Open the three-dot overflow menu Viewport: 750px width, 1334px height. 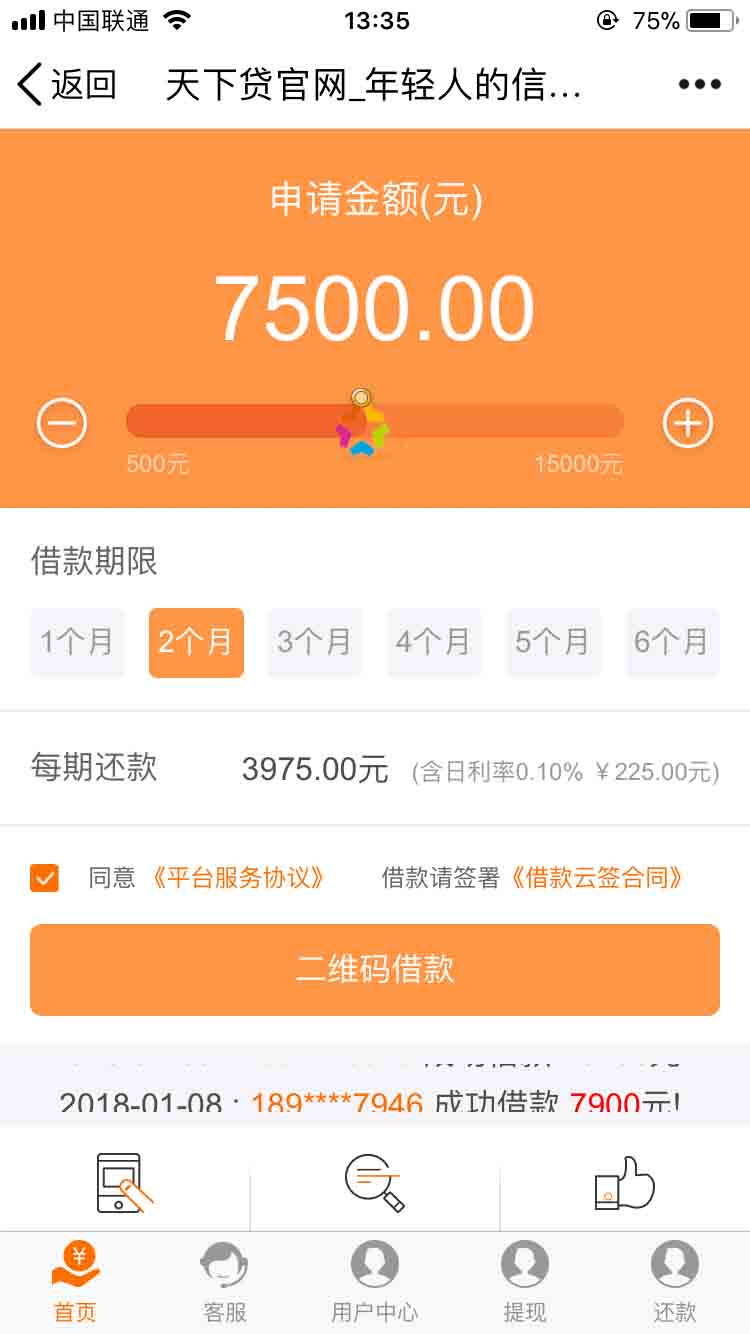pos(699,85)
